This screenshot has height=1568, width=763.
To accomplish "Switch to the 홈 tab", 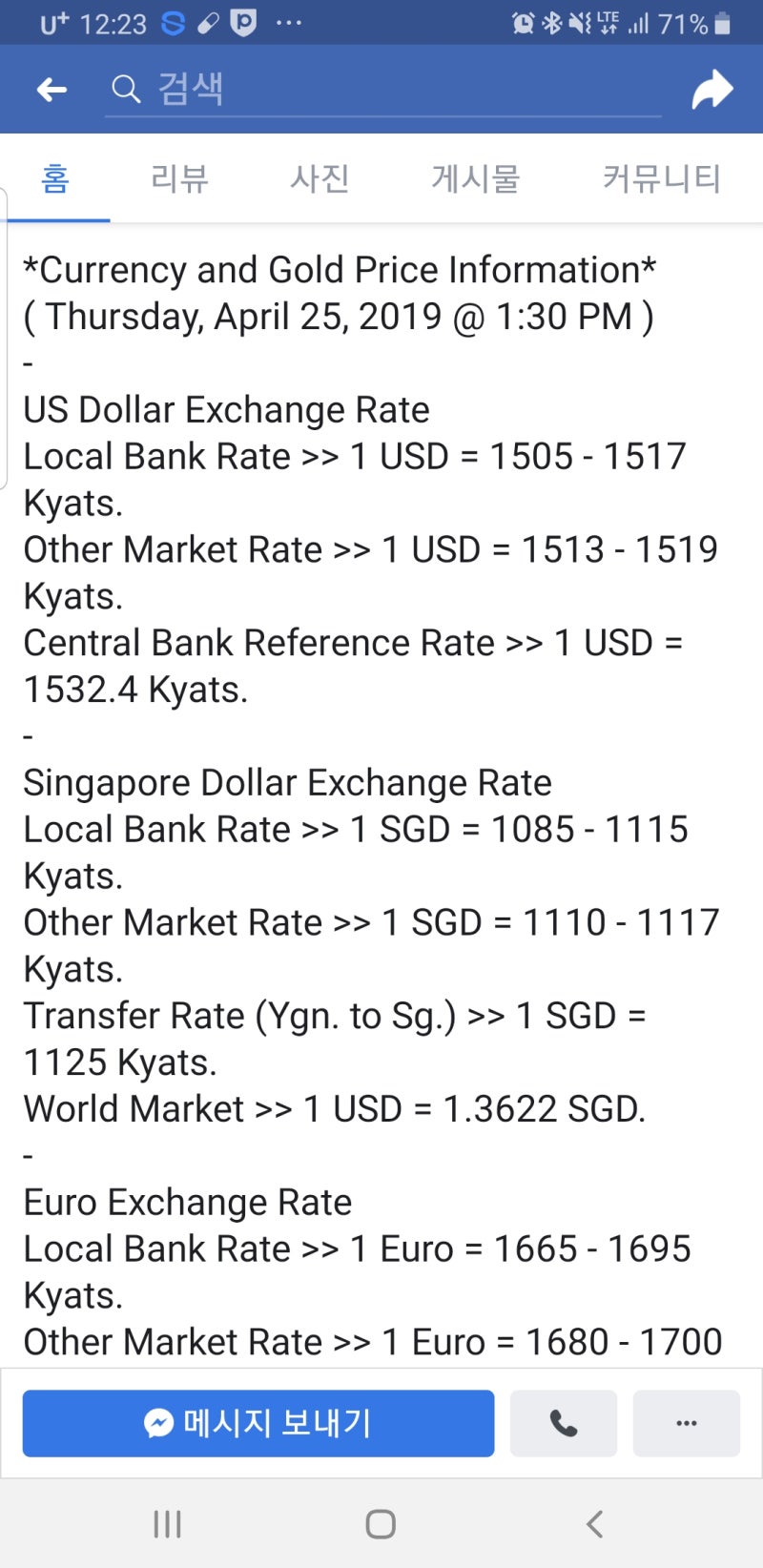I will point(55,178).
